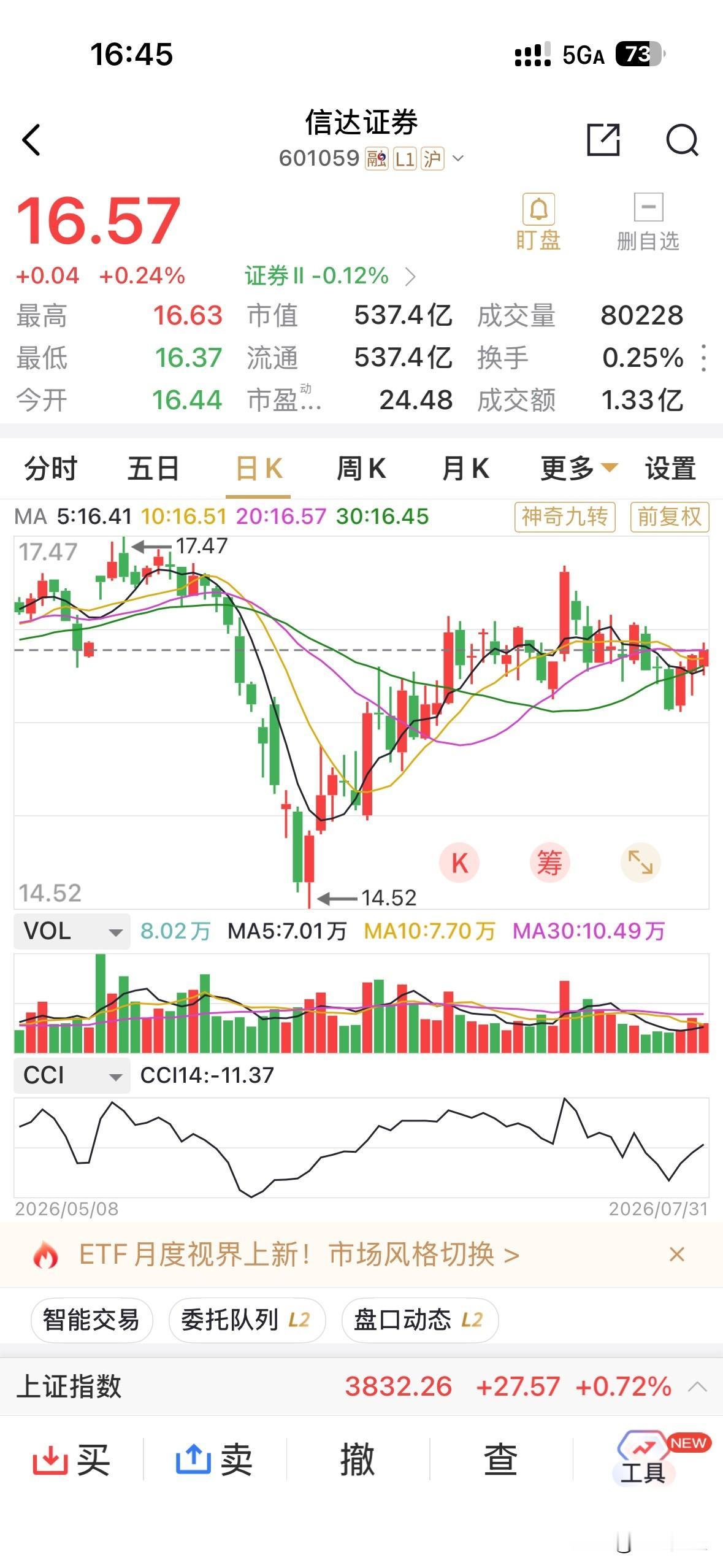Screen dimensions: 723x1568
Task: Open 盘口动态 L2 chip
Action: point(419,1320)
